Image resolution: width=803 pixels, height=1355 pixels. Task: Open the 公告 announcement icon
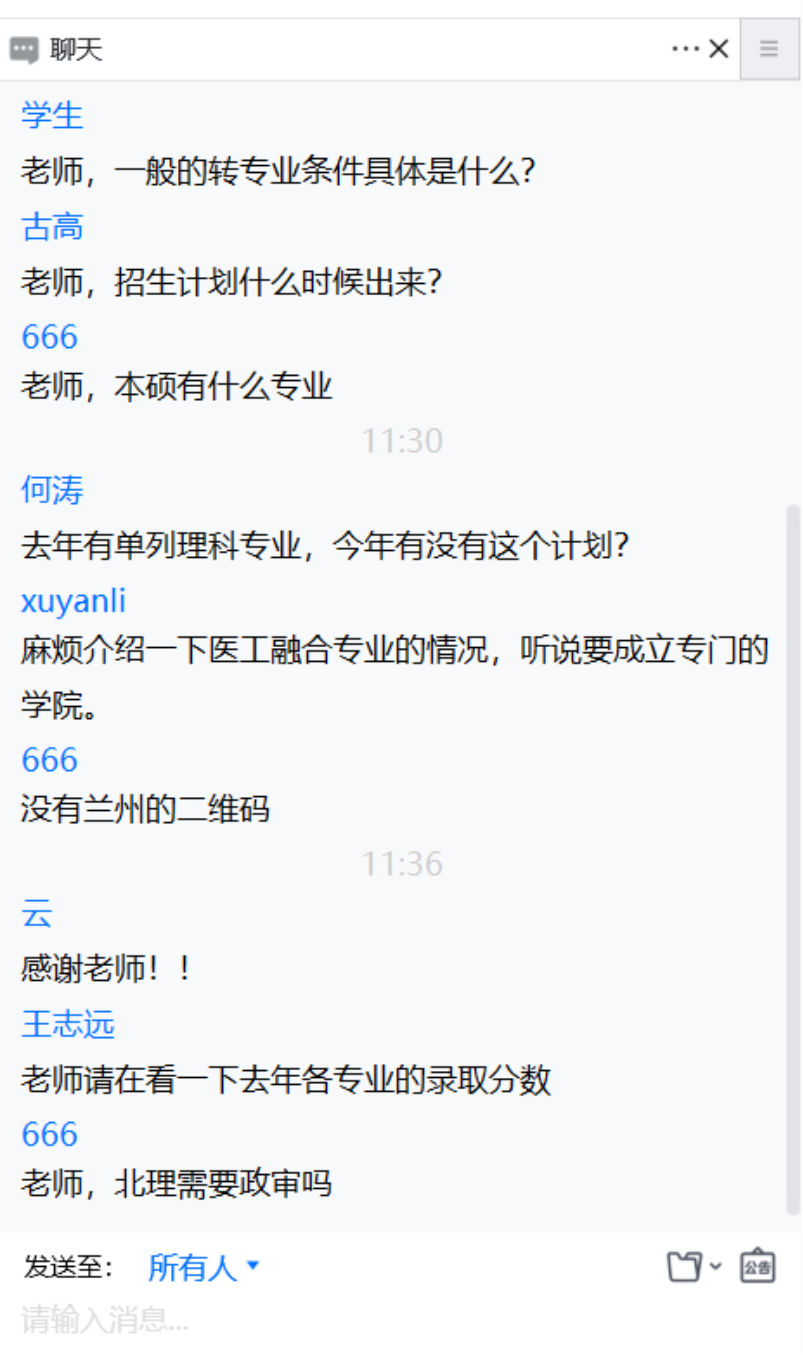(x=757, y=1267)
